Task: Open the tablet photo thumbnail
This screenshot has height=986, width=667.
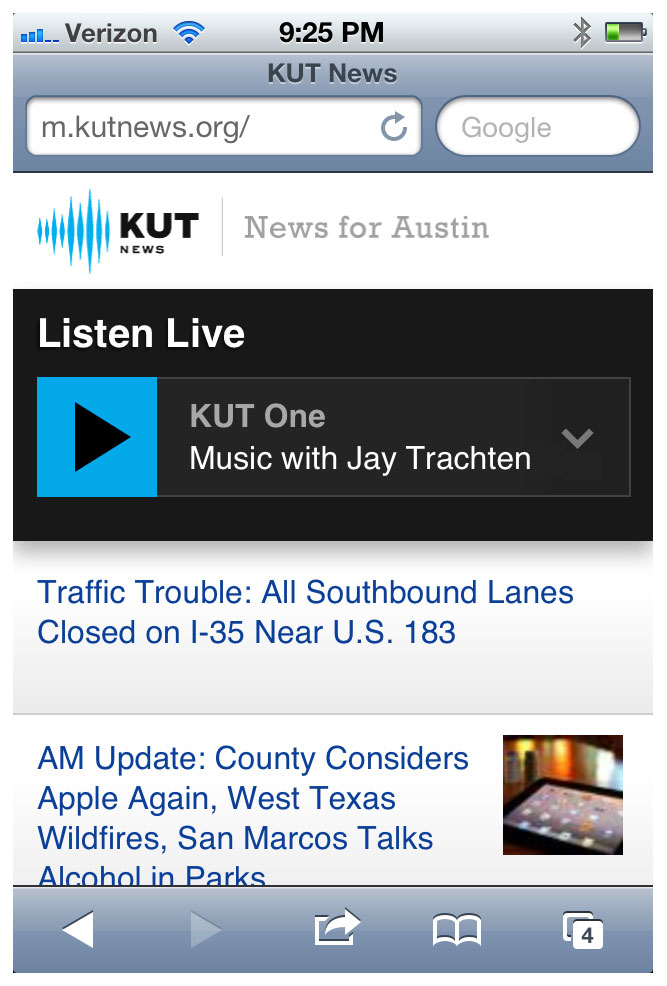Action: tap(562, 795)
